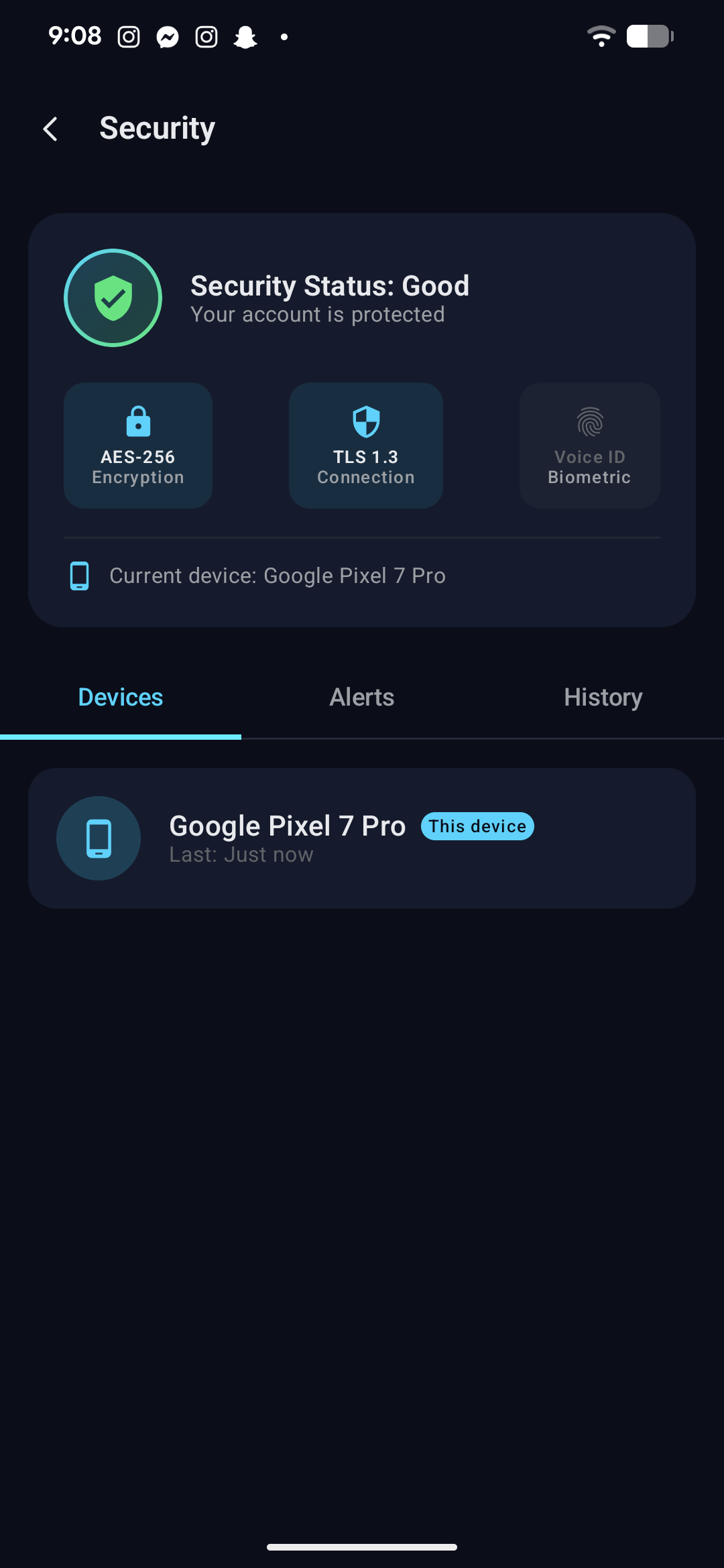Open the Google Pixel 7 Pro device card
This screenshot has height=1568, width=724.
pyautogui.click(x=362, y=838)
